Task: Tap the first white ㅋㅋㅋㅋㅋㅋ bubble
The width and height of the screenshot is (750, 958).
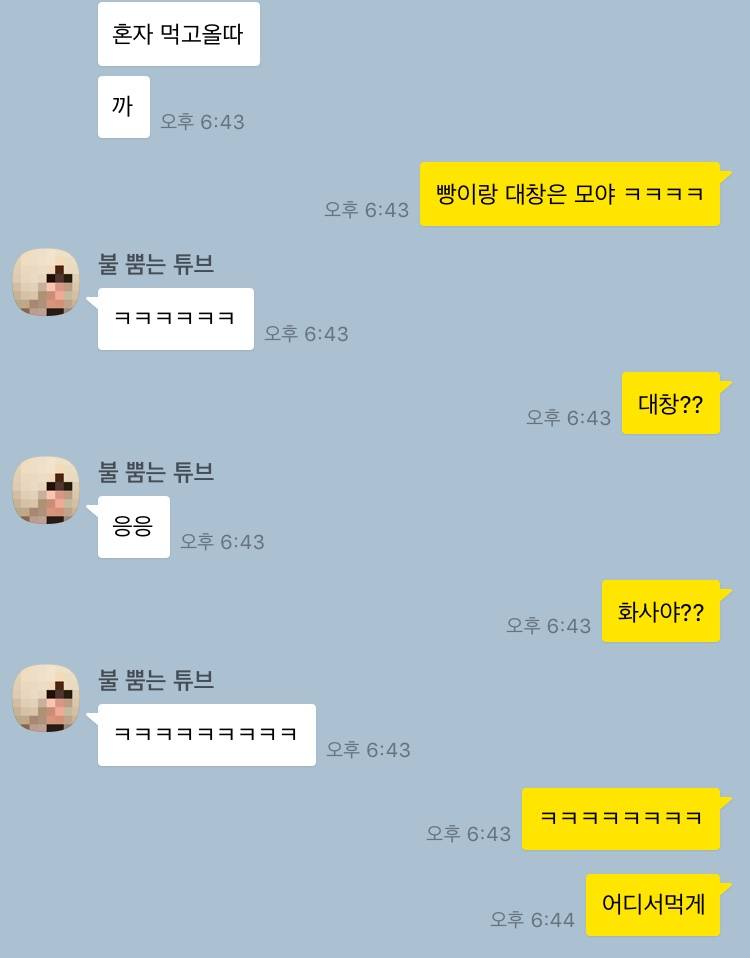Action: pos(175,318)
